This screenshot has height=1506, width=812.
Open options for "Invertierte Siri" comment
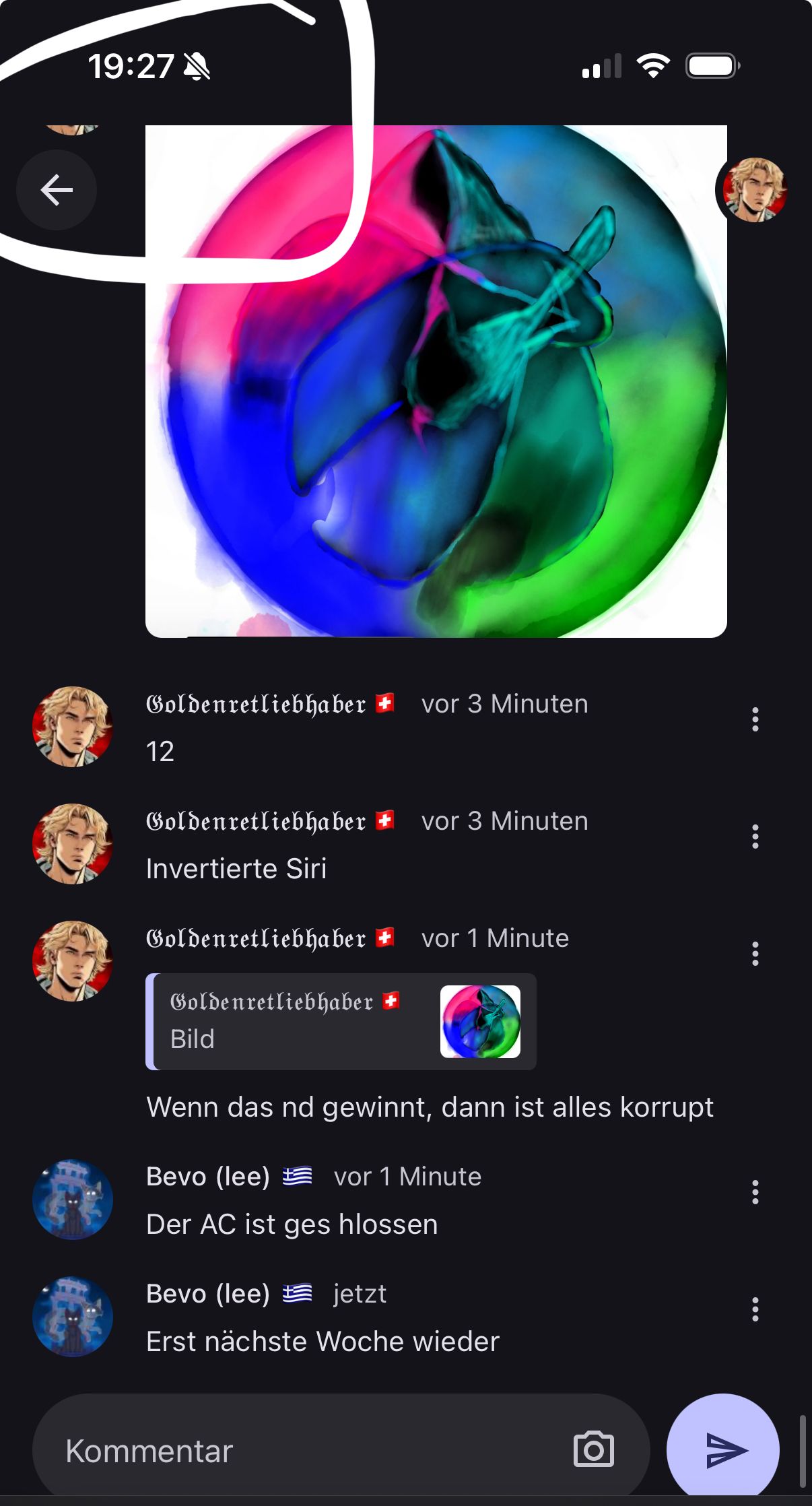coord(755,837)
